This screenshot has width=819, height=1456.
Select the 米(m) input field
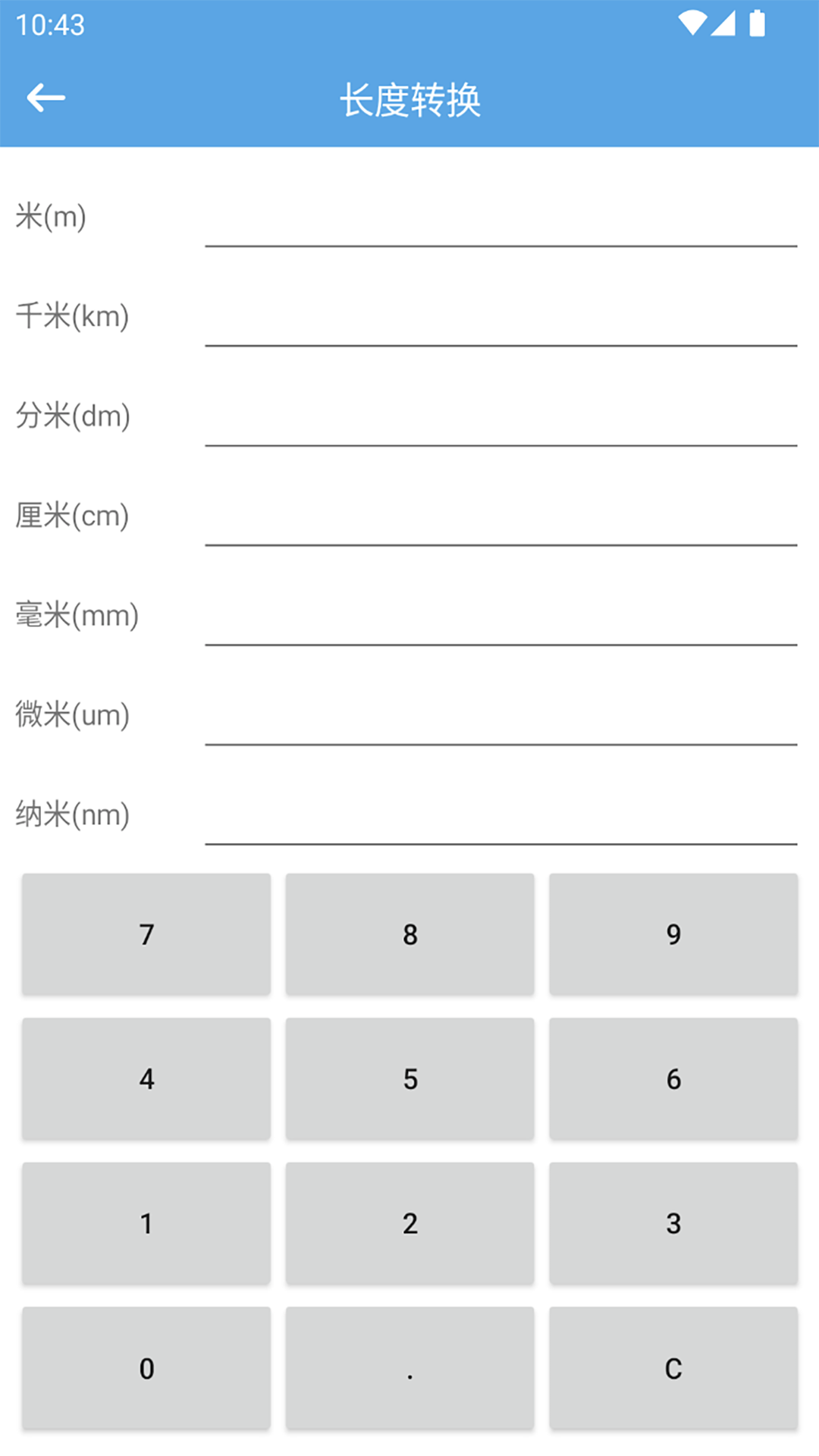coord(500,220)
